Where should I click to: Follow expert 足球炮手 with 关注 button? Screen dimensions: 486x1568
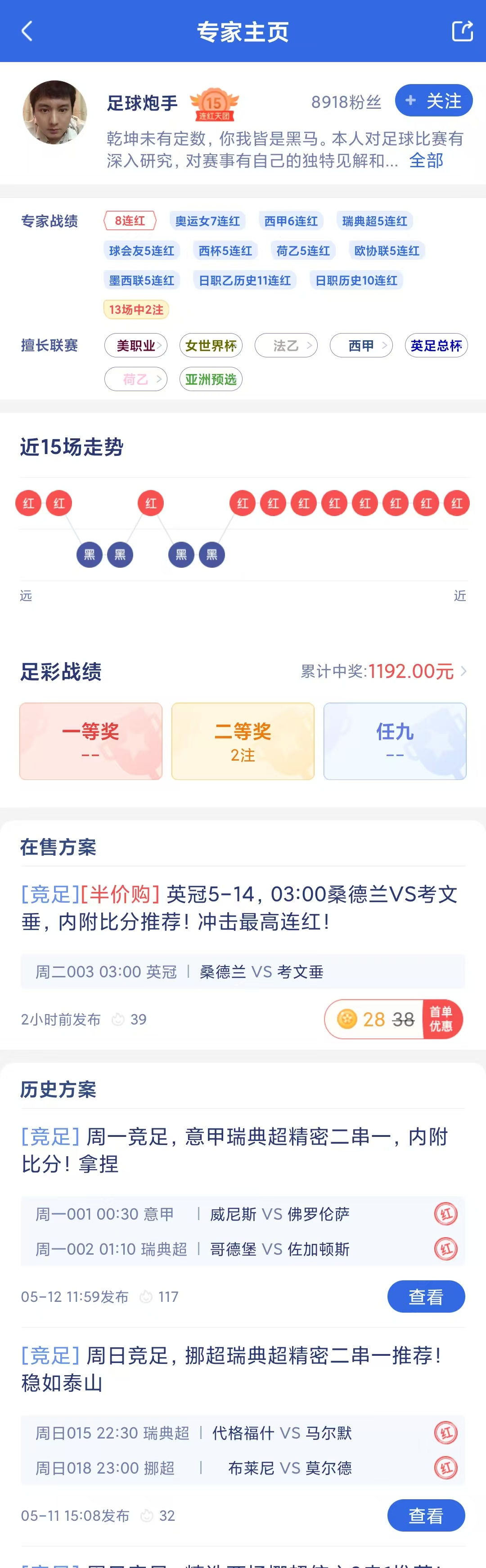(x=433, y=100)
